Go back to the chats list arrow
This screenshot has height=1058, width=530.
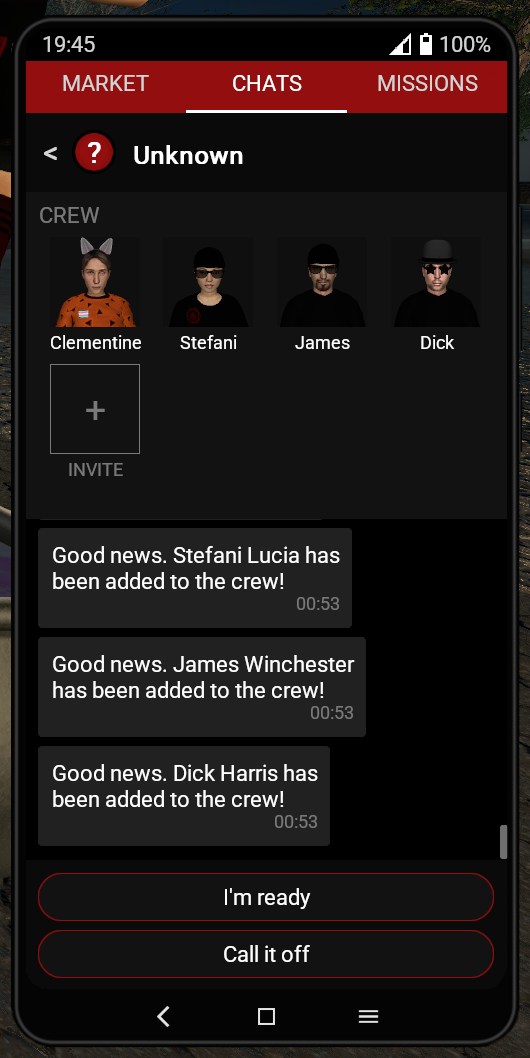(51, 154)
